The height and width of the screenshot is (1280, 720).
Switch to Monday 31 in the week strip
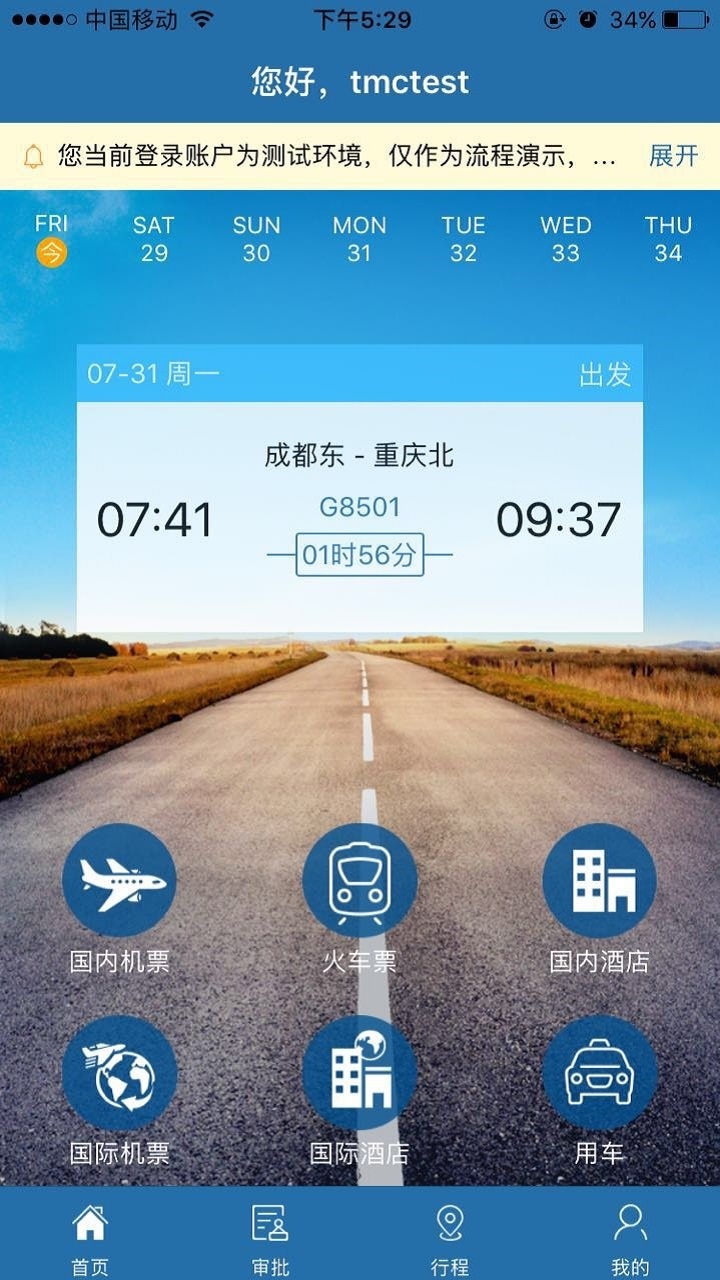pos(359,240)
